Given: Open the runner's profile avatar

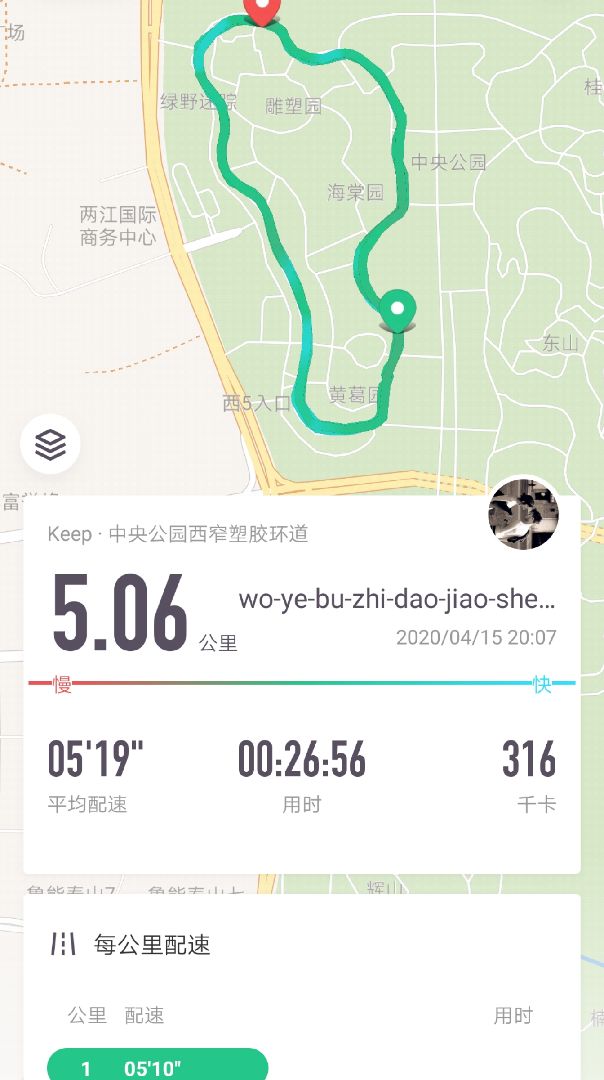Looking at the screenshot, I should point(523,515).
